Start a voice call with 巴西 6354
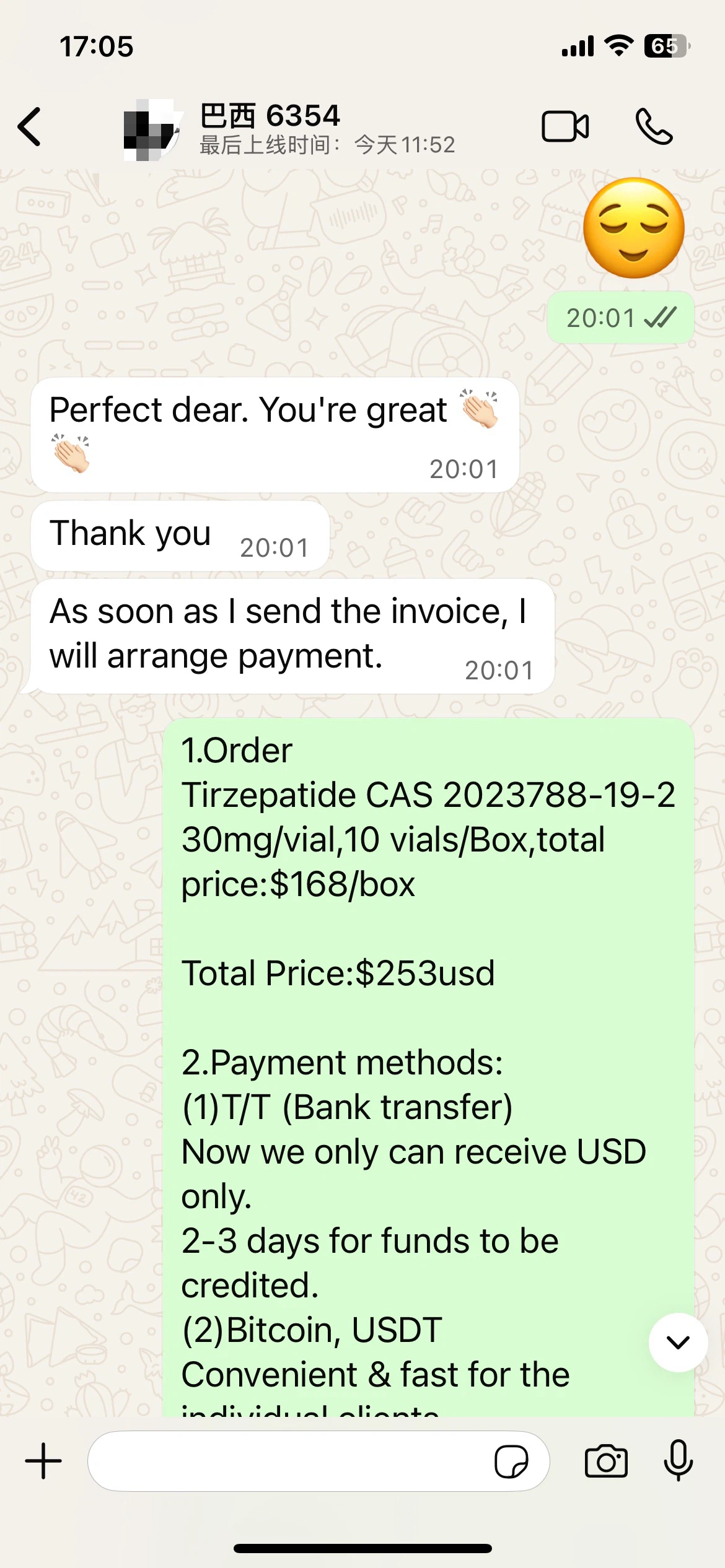This screenshot has height=1568, width=725. click(x=653, y=127)
